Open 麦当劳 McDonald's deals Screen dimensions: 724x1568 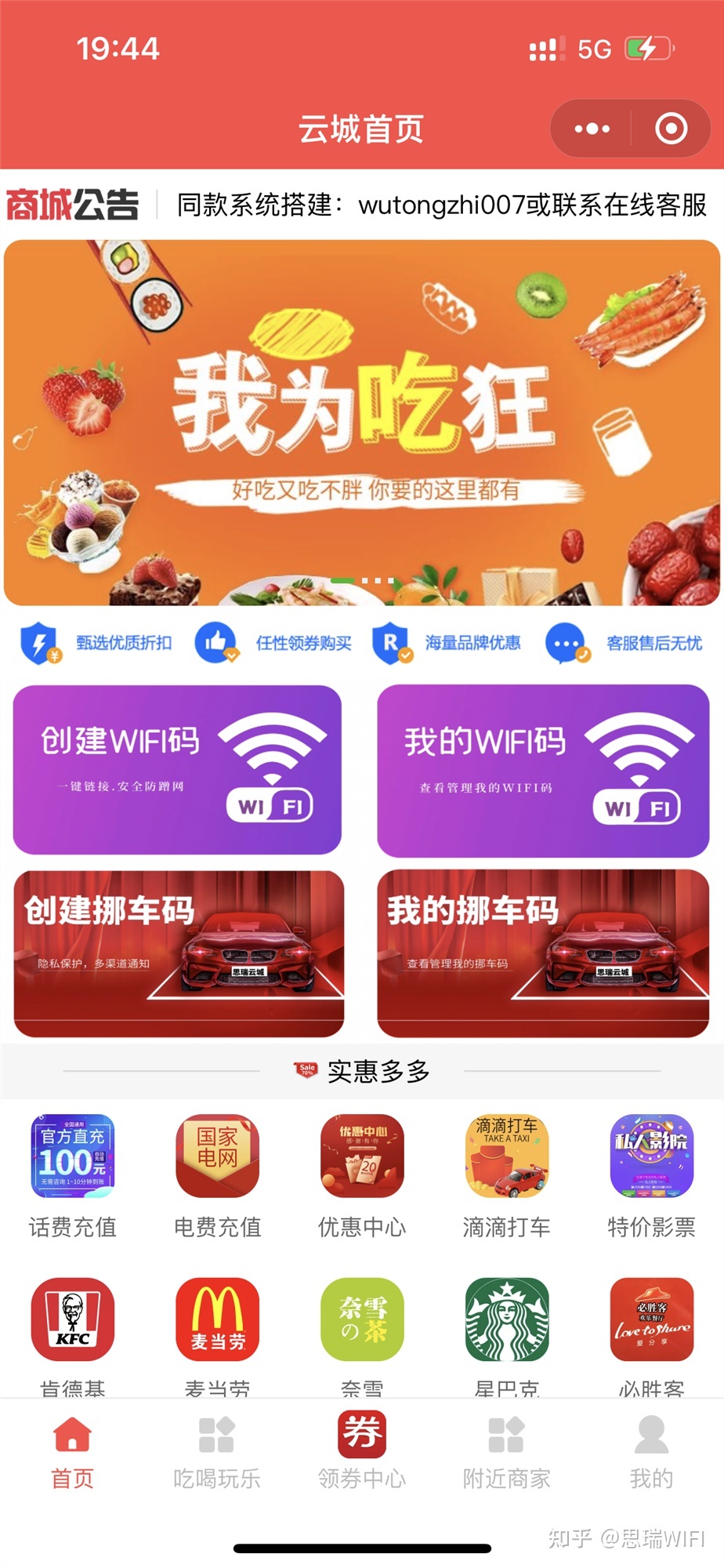(x=217, y=1320)
